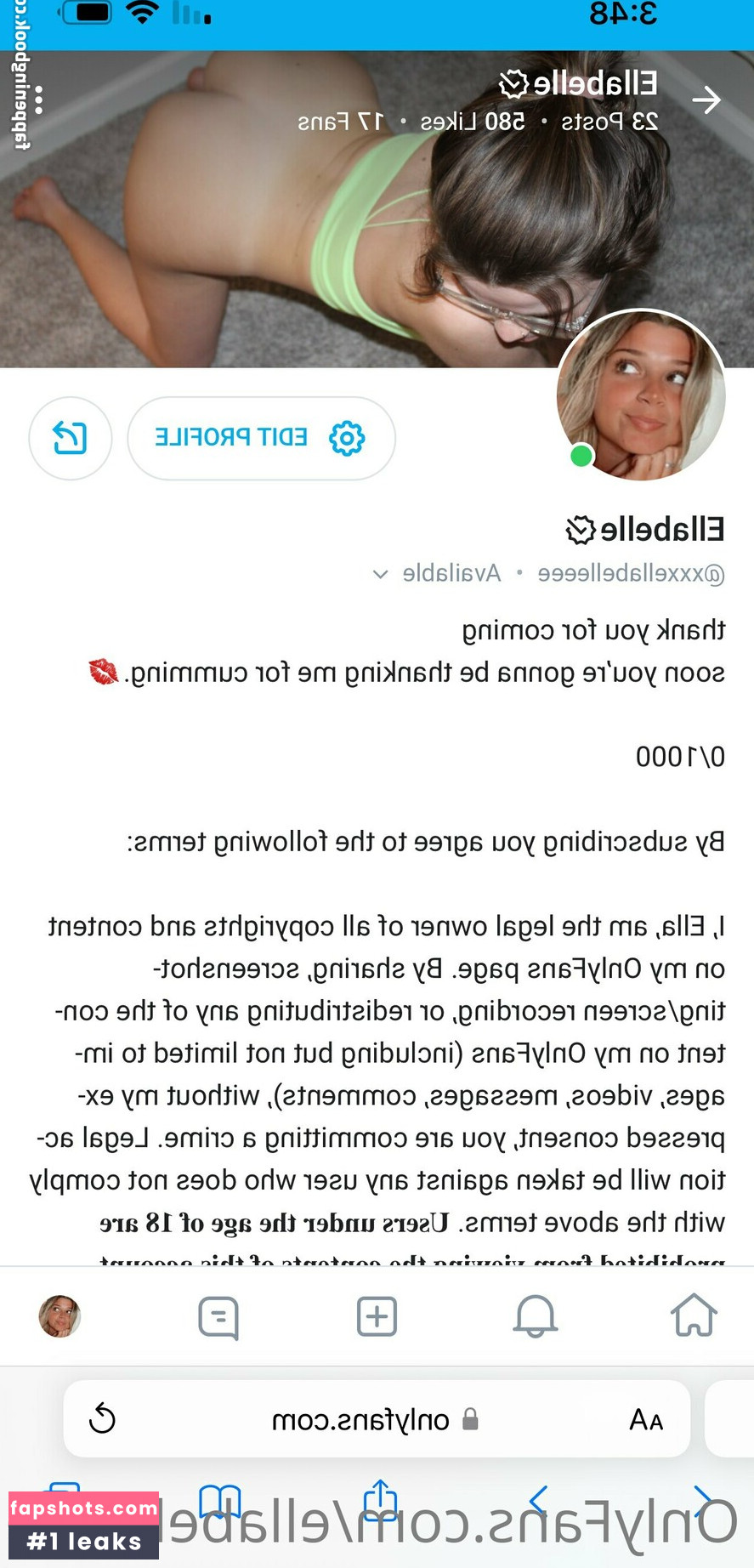This screenshot has height=1568, width=754.
Task: Tap the Edit Profile button
Action: (261, 438)
